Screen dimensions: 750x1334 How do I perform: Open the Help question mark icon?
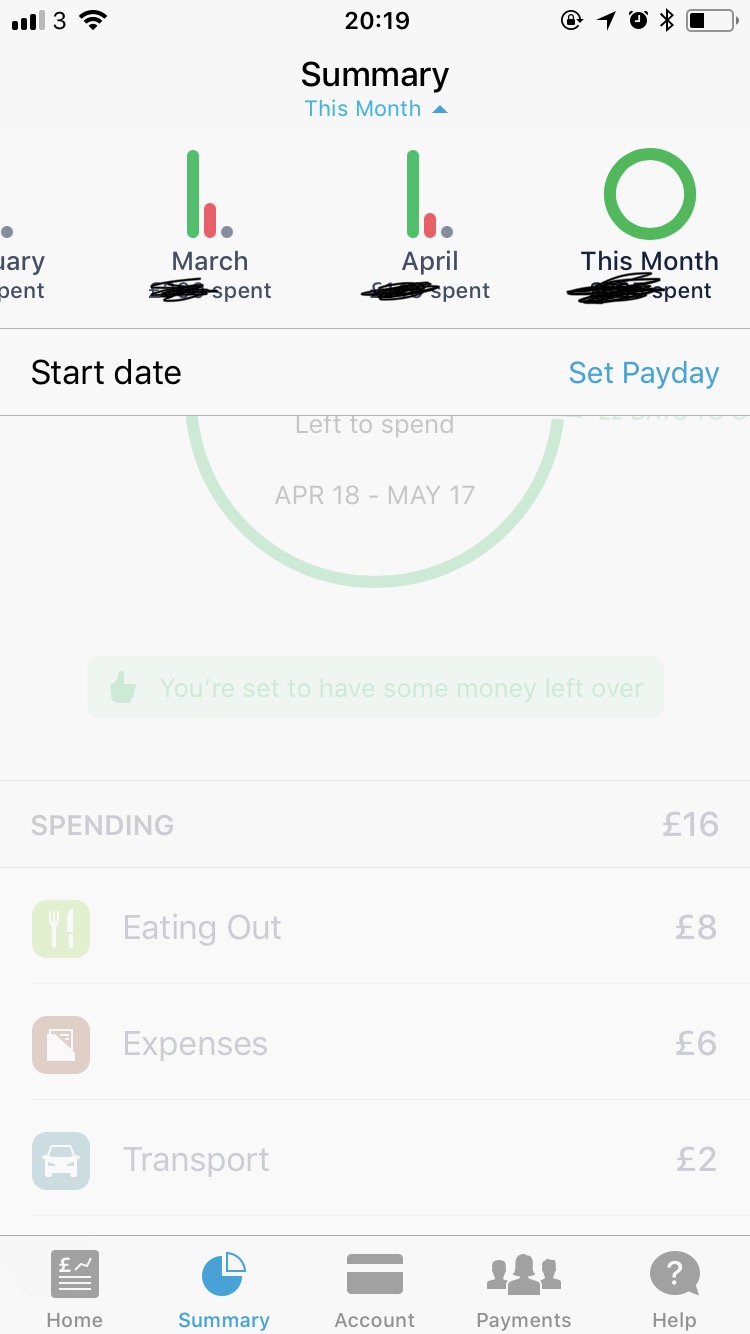pyautogui.click(x=674, y=1272)
